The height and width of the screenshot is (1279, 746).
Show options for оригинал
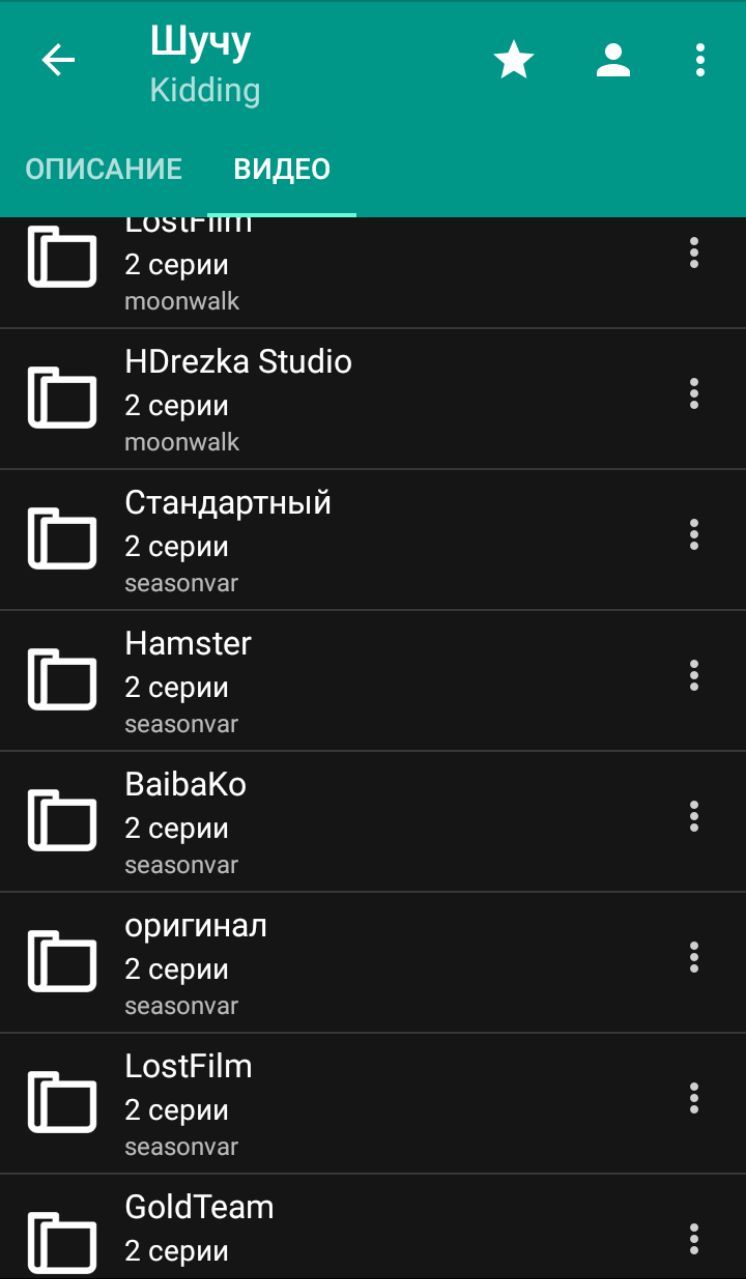click(x=694, y=958)
